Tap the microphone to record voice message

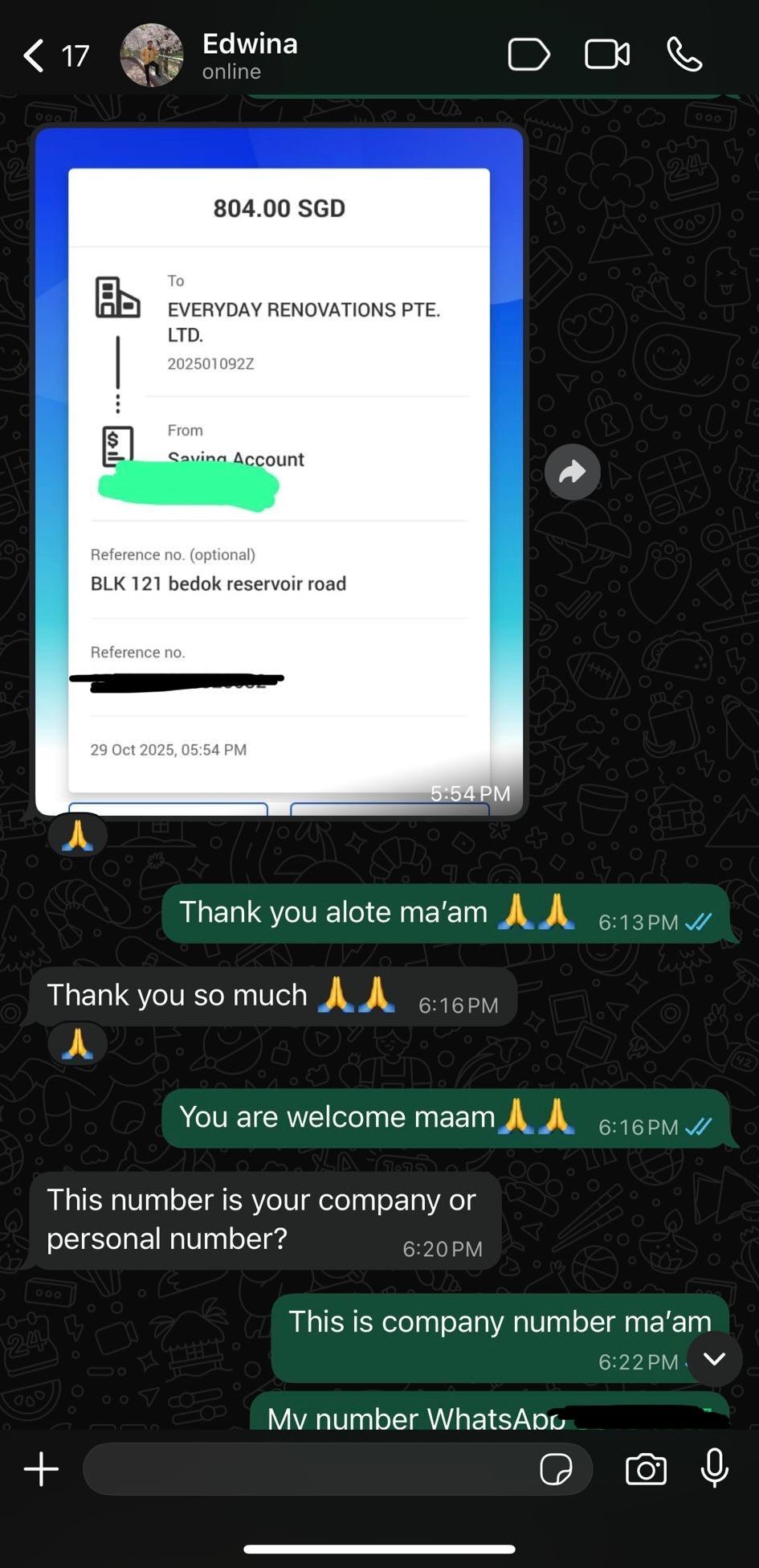tap(714, 1469)
